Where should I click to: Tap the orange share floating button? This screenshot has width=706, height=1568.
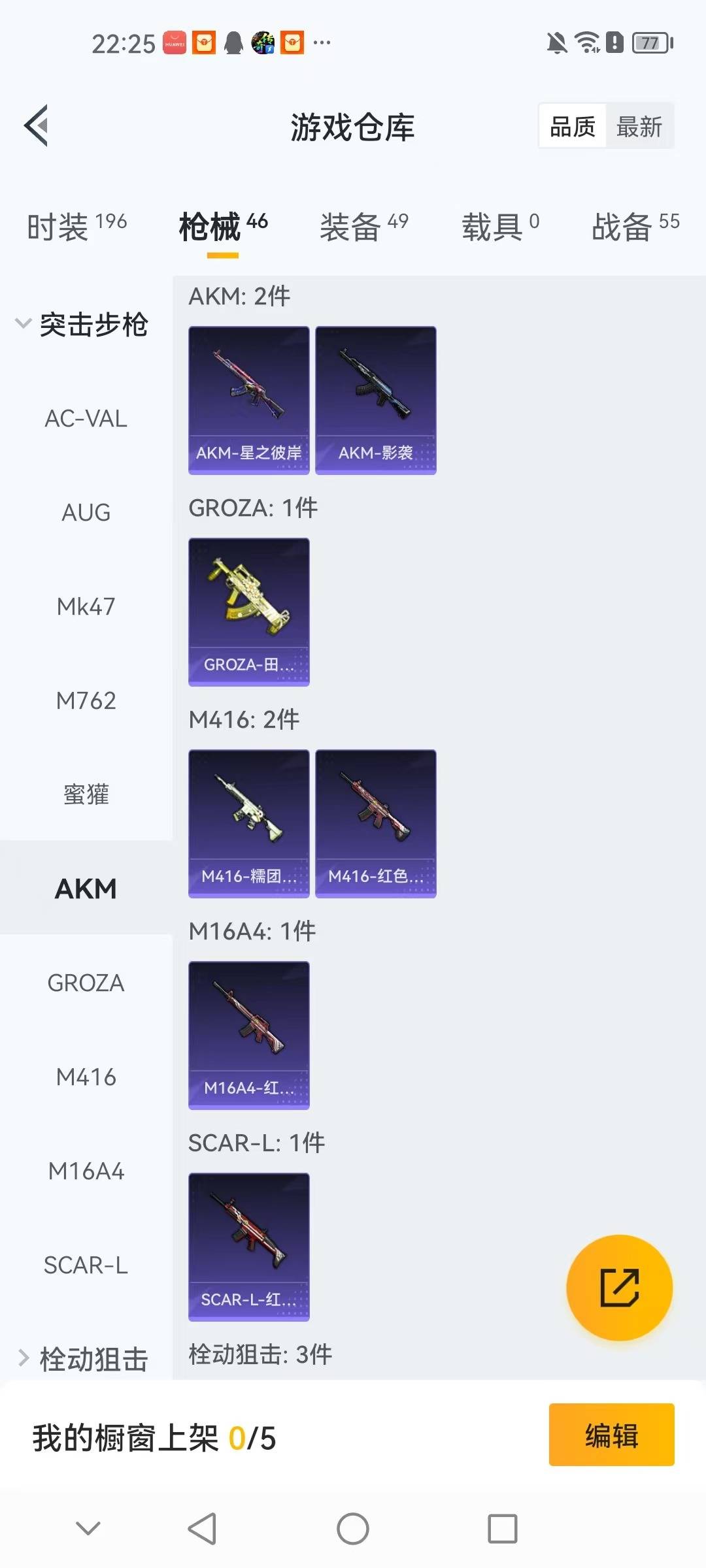coord(619,1287)
